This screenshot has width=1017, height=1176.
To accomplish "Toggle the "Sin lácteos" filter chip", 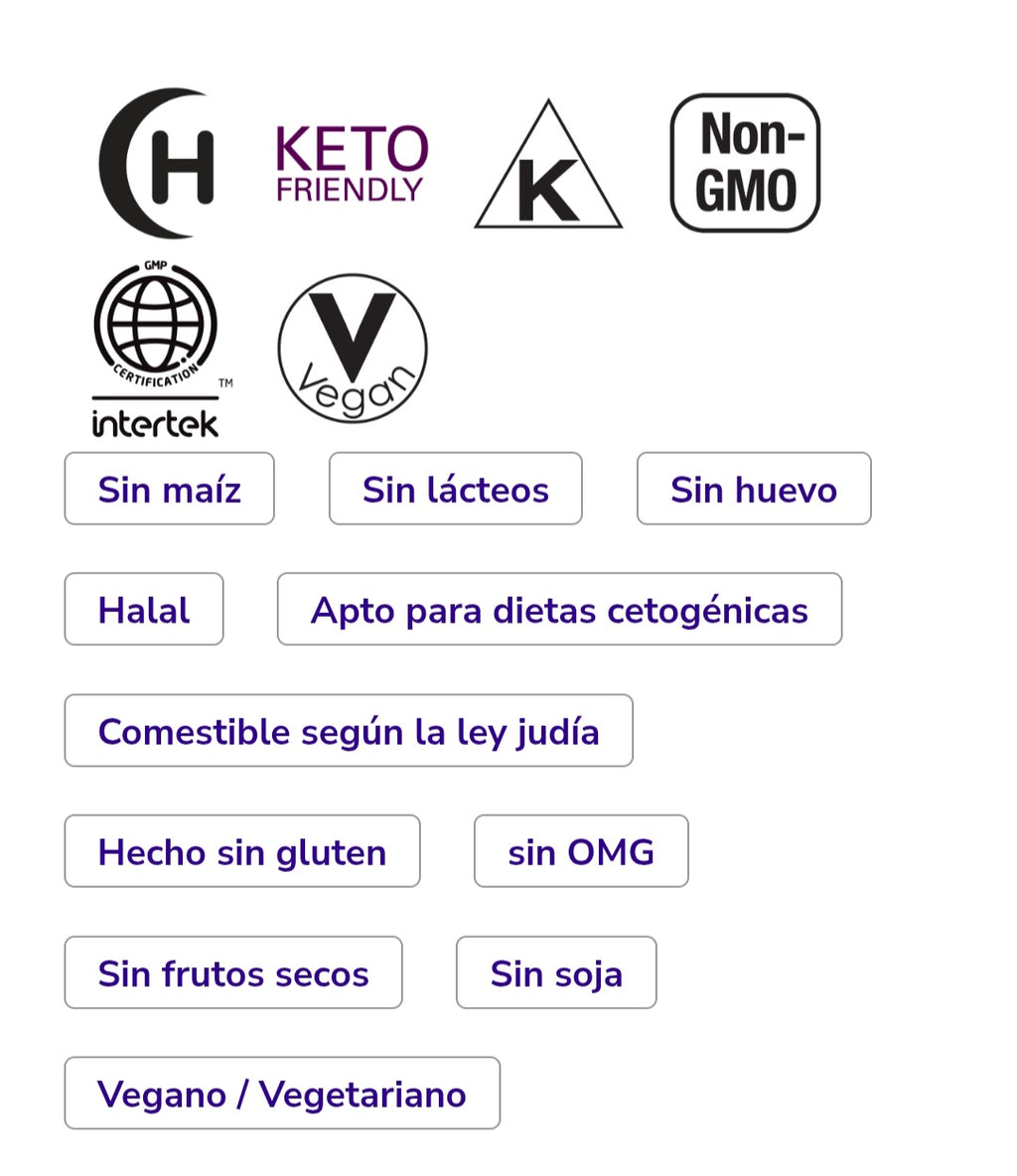I will coord(455,489).
